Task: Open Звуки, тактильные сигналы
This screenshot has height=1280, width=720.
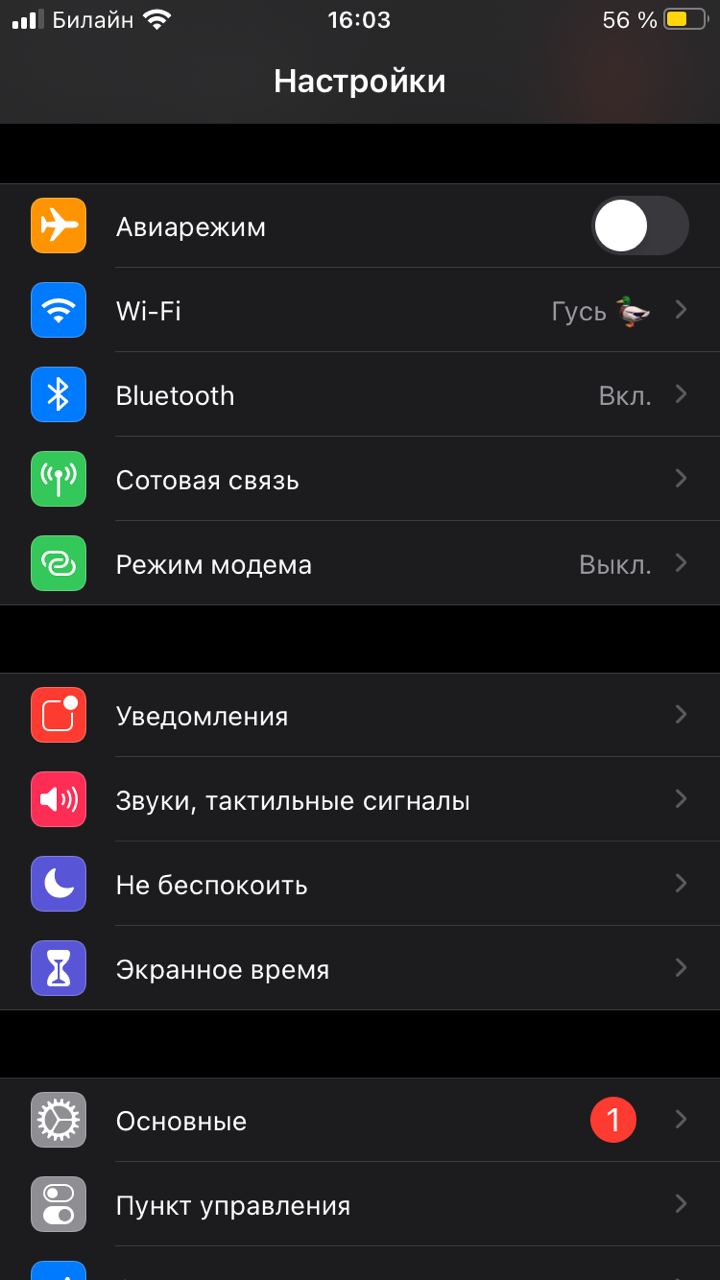Action: coord(360,800)
